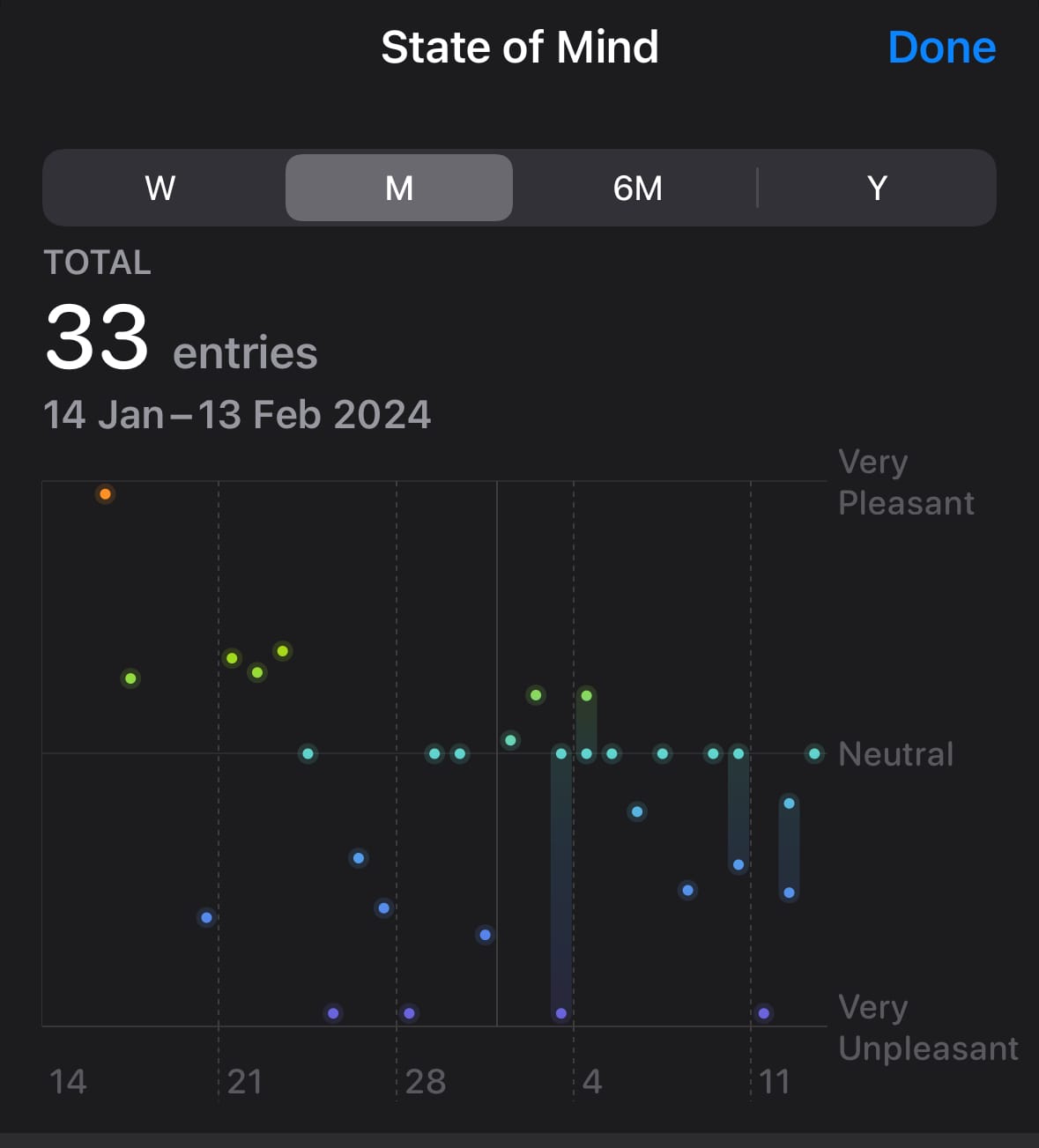1039x1148 pixels.
Task: Switch to the 6M range
Action: (637, 188)
